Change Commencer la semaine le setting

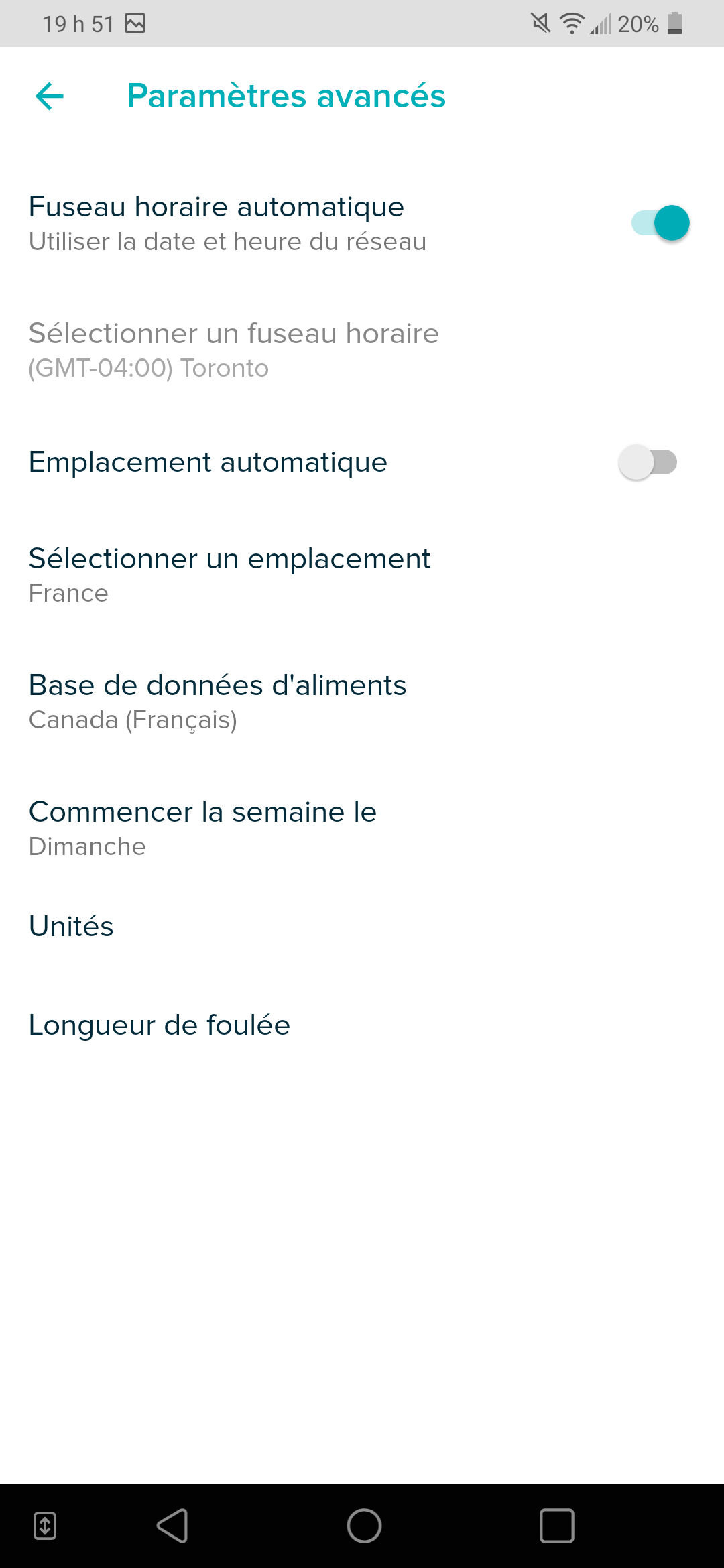pyautogui.click(x=202, y=828)
